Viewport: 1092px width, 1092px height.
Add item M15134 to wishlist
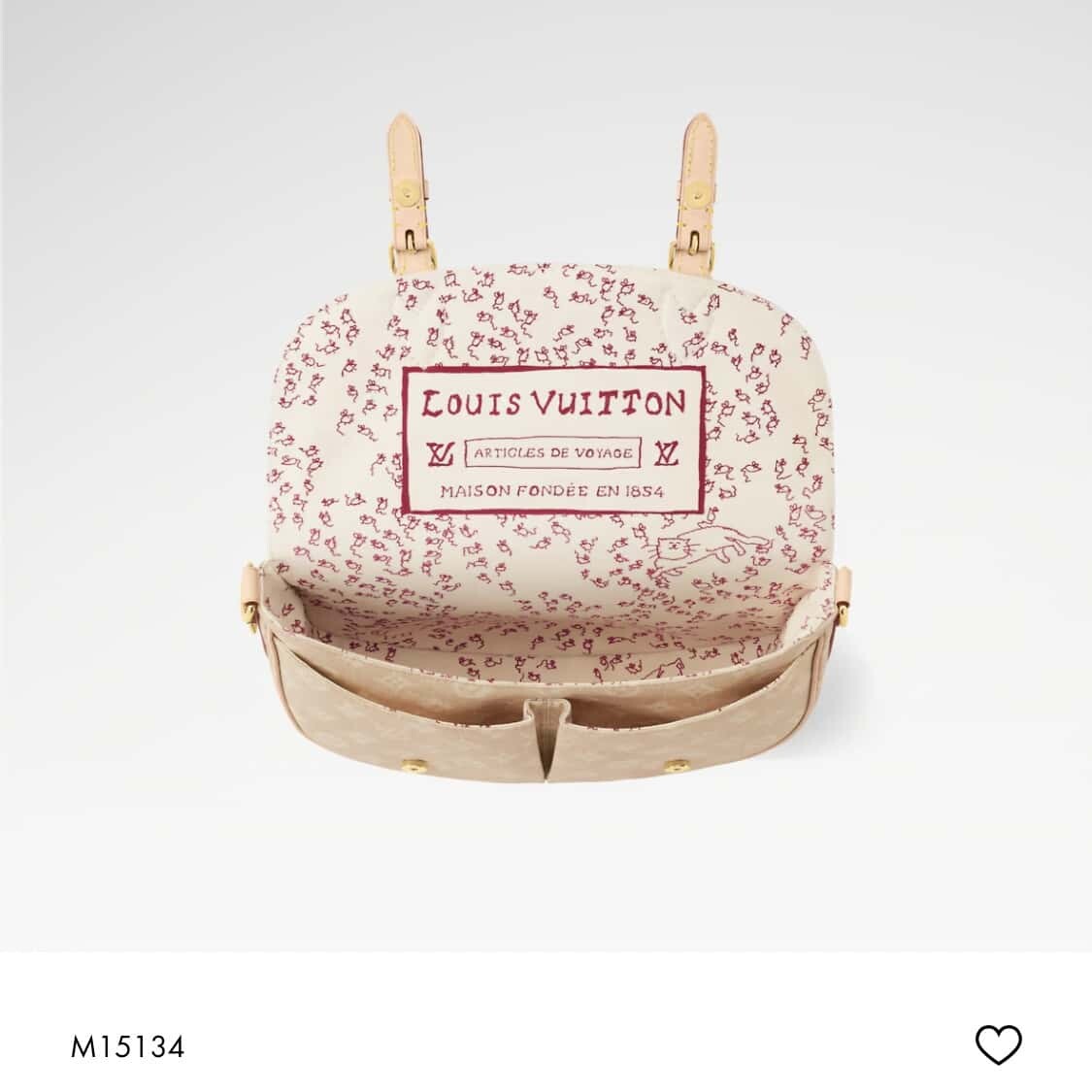(999, 1045)
